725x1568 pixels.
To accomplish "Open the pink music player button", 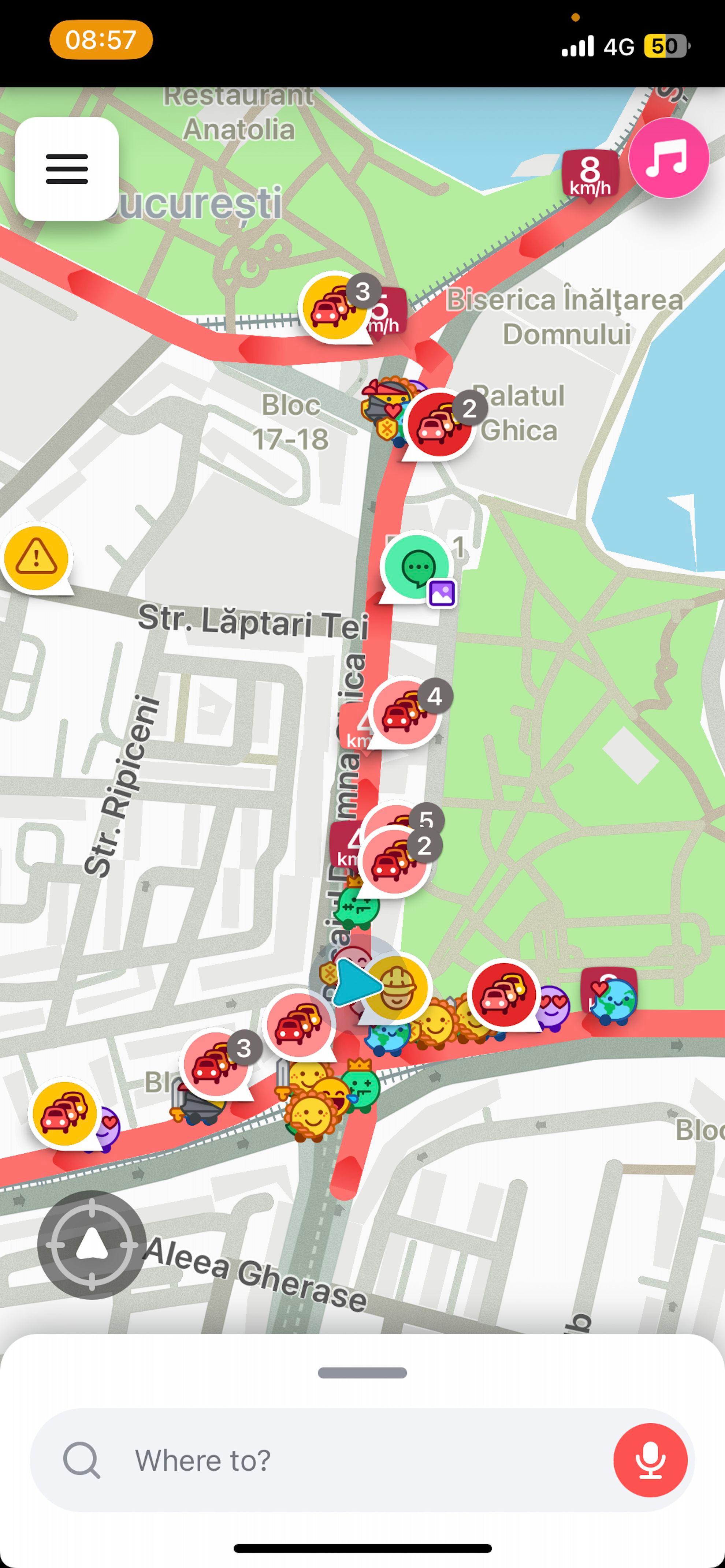I will (x=668, y=158).
